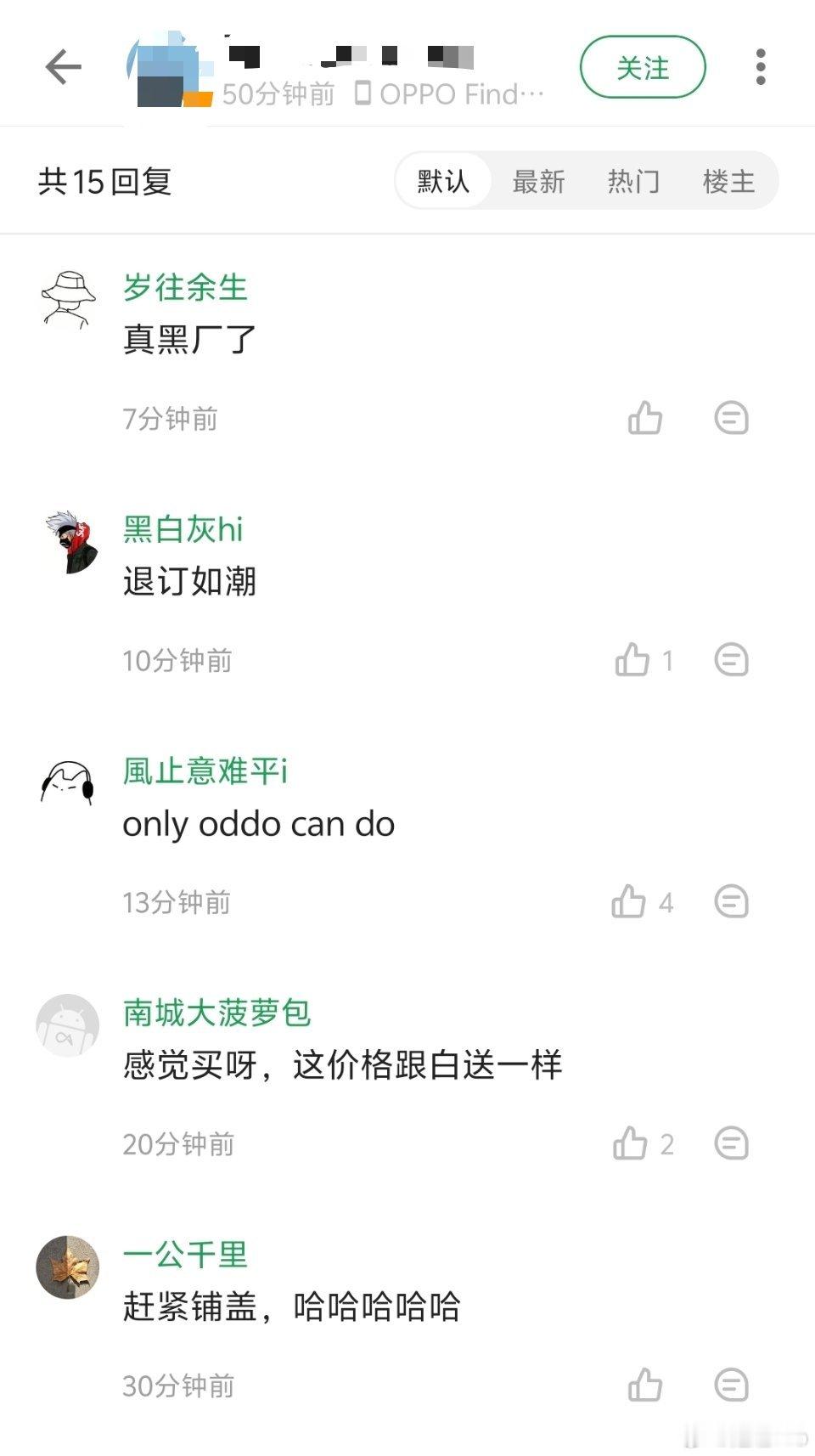Open reply bubble on 黑白灰hi's comment
Image resolution: width=815 pixels, height=1456 pixels.
731,660
